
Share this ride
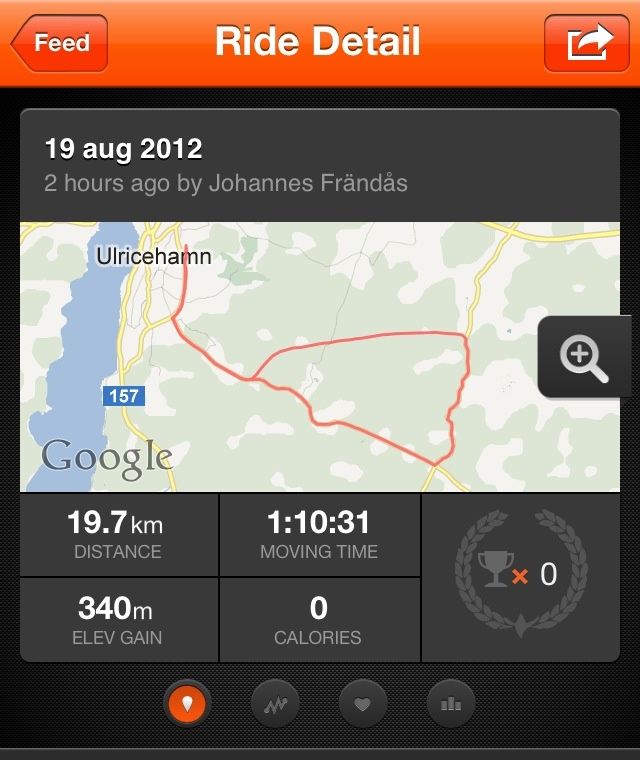point(587,44)
